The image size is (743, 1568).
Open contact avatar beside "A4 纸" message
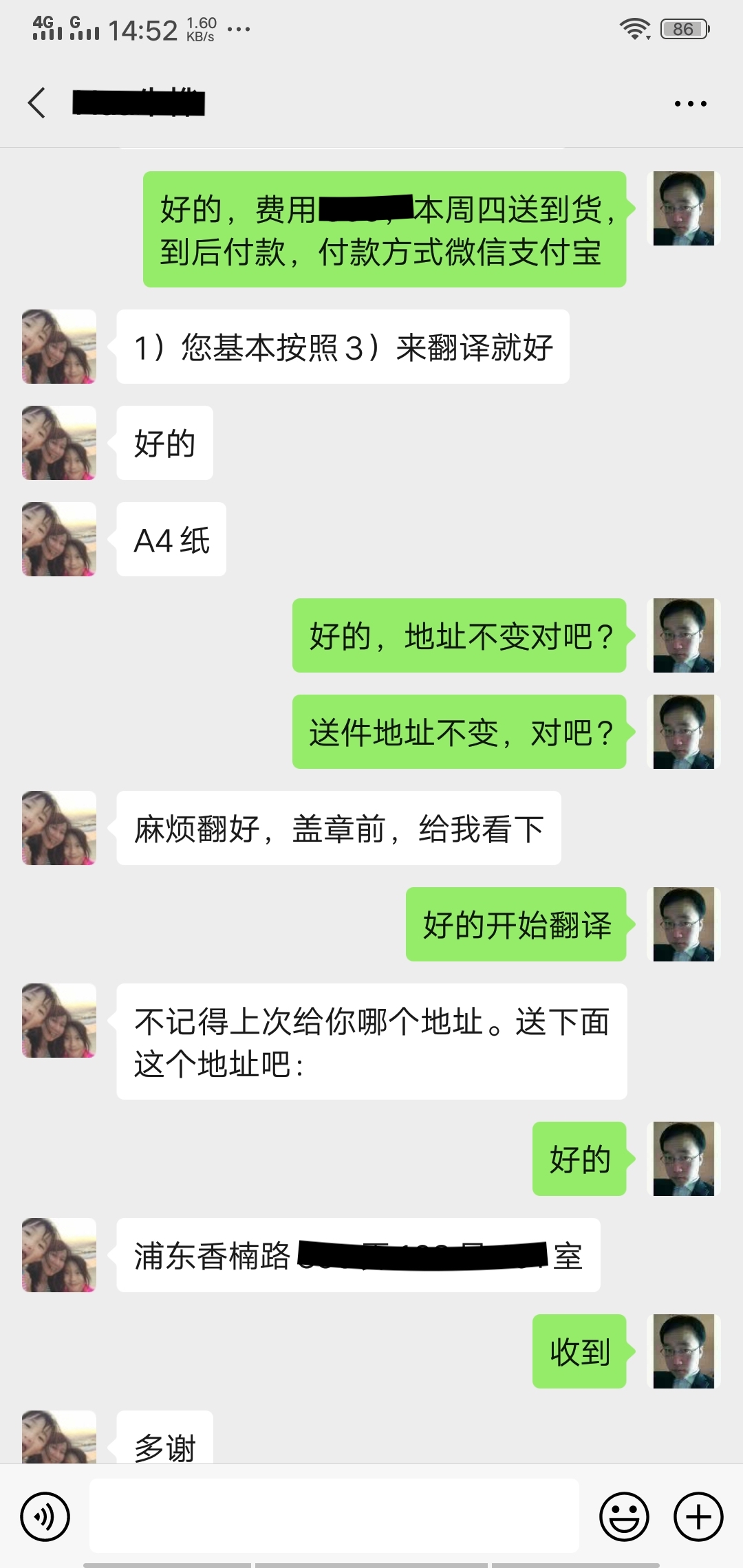click(59, 539)
